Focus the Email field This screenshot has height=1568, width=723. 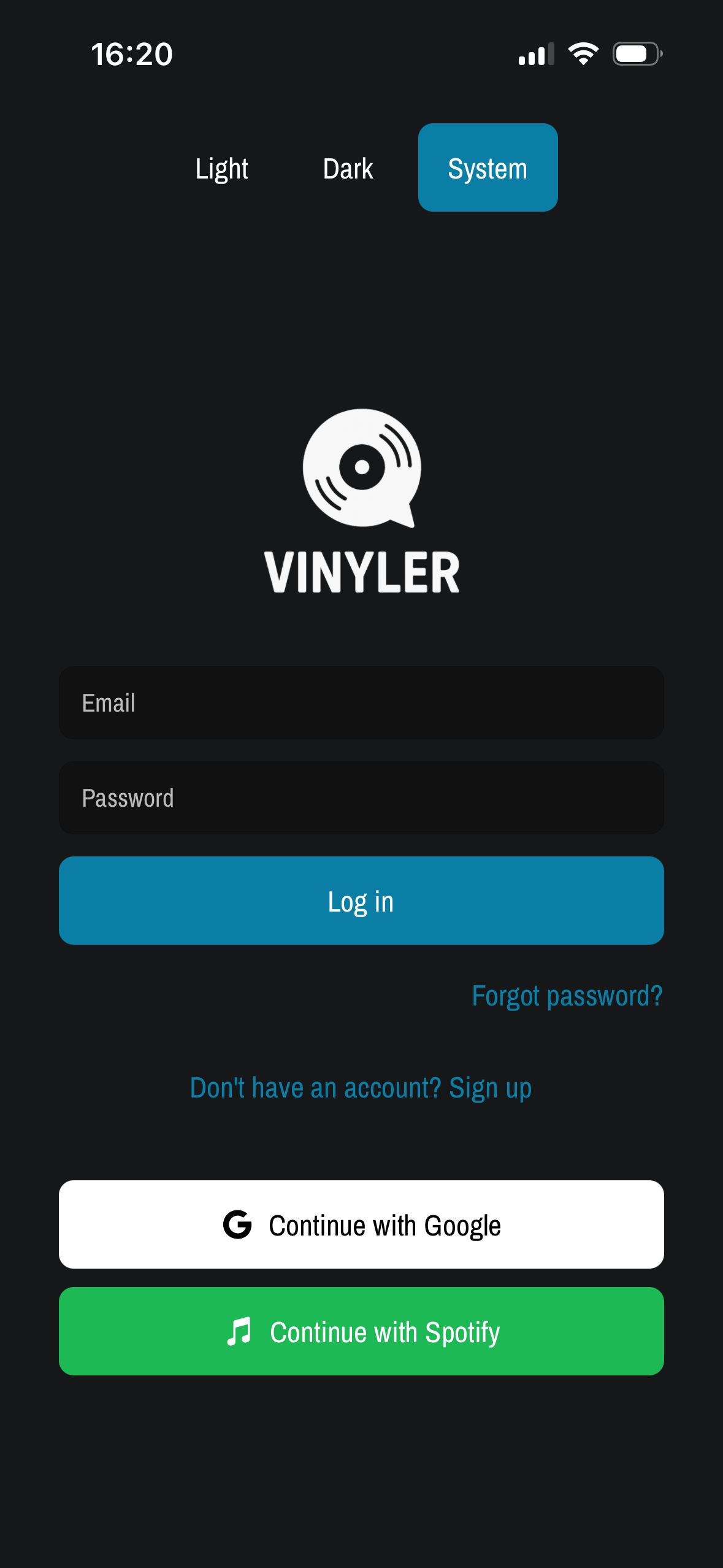[361, 703]
